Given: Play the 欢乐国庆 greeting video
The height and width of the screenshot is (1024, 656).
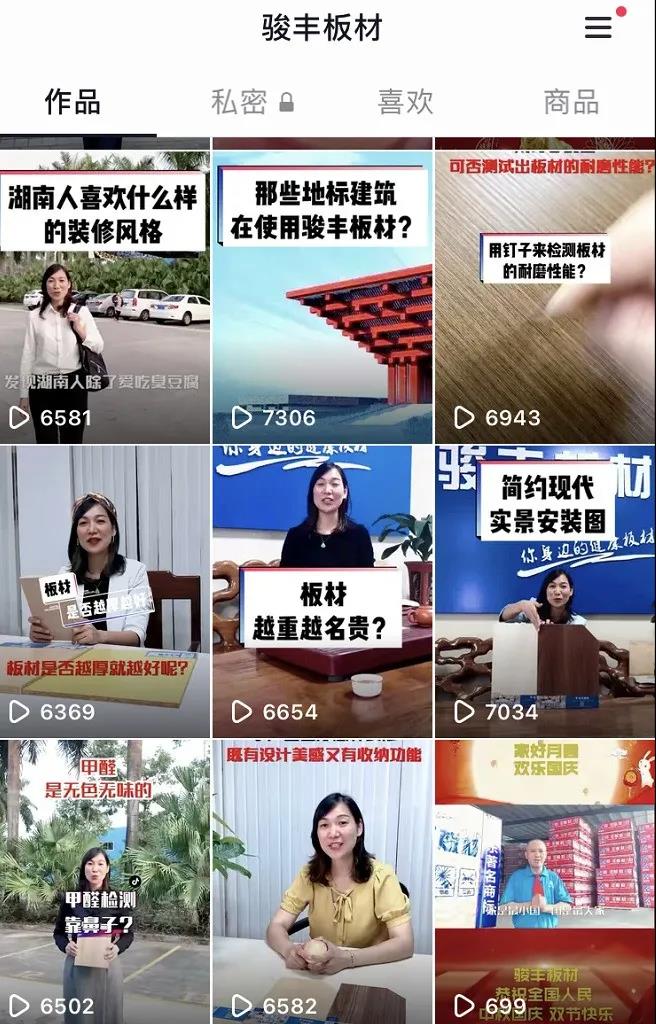Looking at the screenshot, I should click(545, 880).
